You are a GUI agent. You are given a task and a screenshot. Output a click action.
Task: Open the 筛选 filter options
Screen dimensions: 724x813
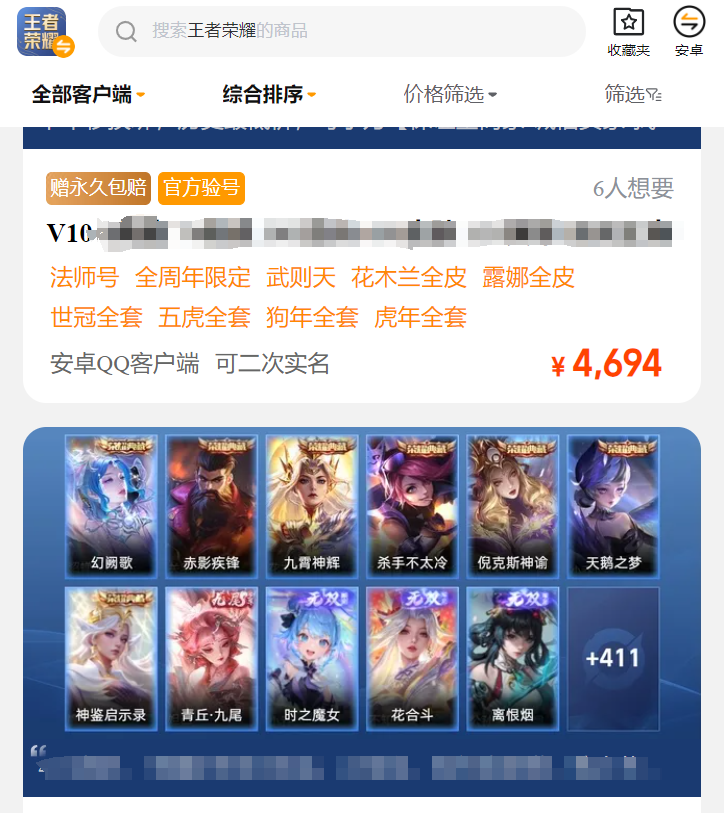pyautogui.click(x=632, y=95)
